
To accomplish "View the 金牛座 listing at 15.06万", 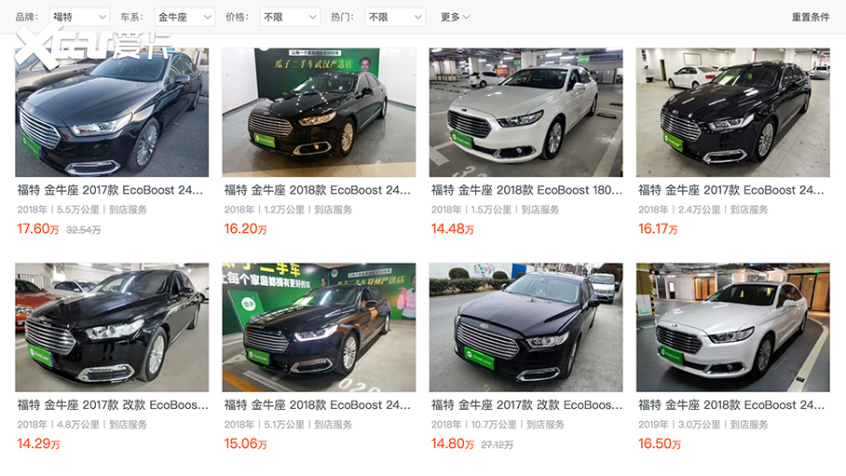I will point(319,327).
